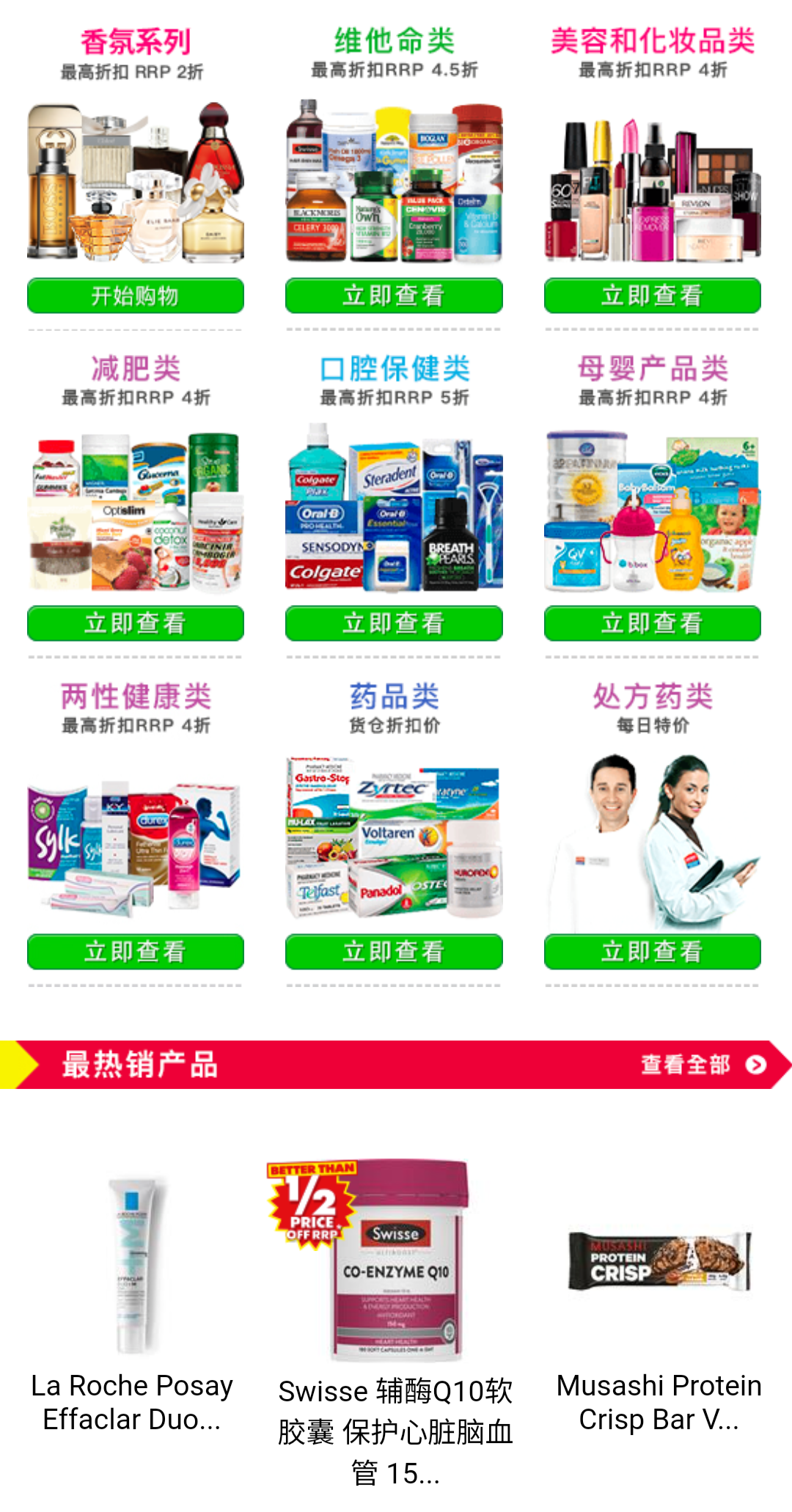The image size is (792, 1512).
Task: Tap 立即查看 under 母婴产品类
Action: pyautogui.click(x=652, y=623)
